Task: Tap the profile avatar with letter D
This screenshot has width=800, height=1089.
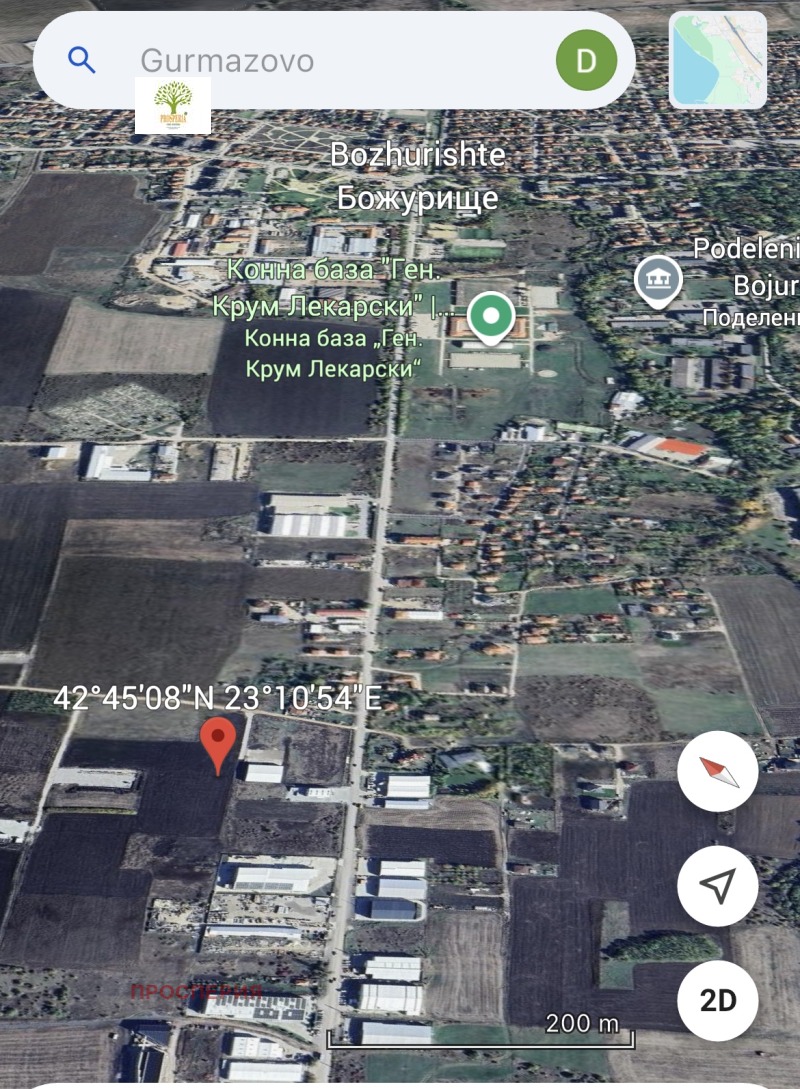Action: tap(587, 59)
